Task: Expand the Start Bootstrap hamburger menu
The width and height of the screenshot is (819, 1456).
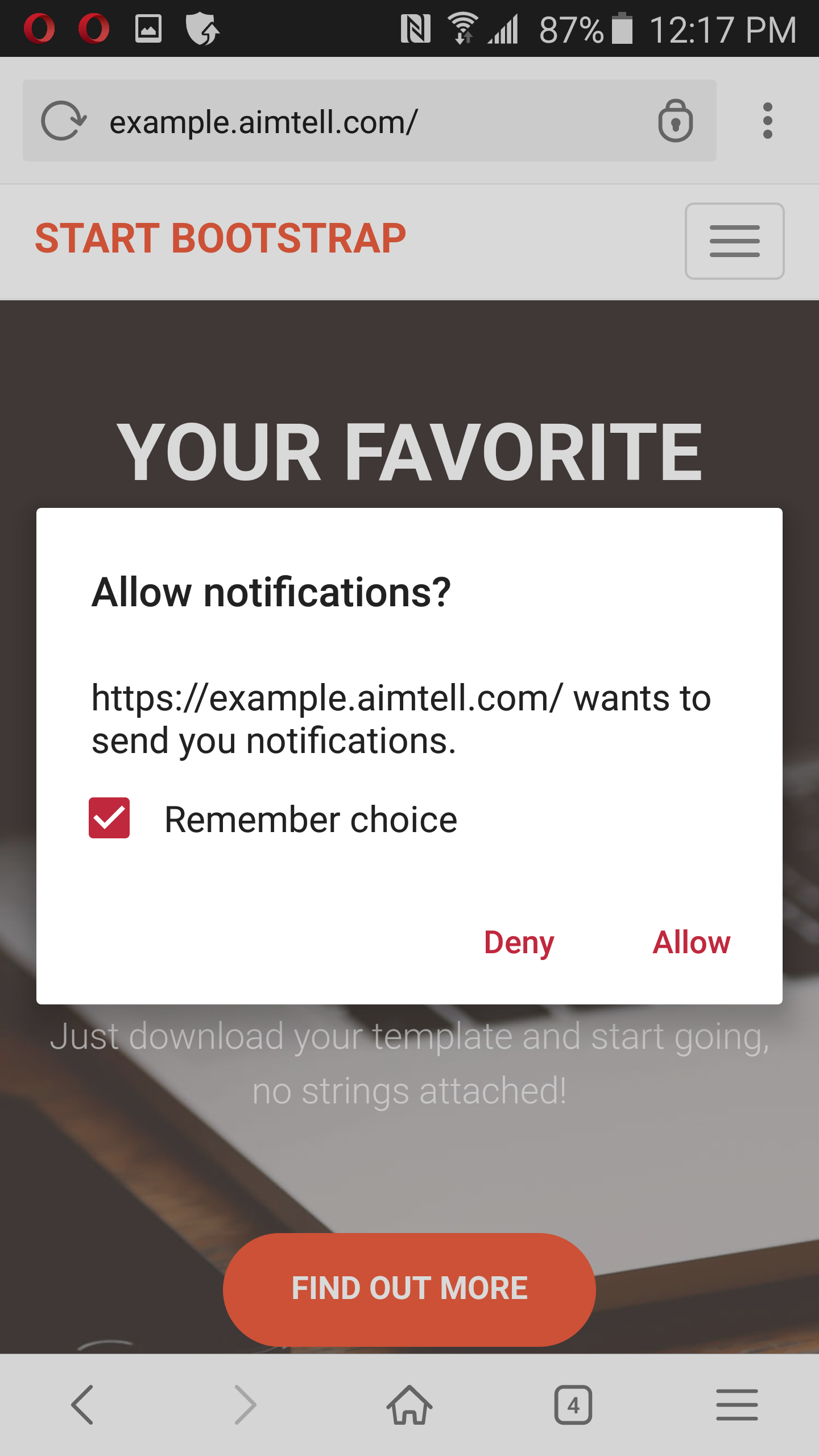Action: (734, 241)
